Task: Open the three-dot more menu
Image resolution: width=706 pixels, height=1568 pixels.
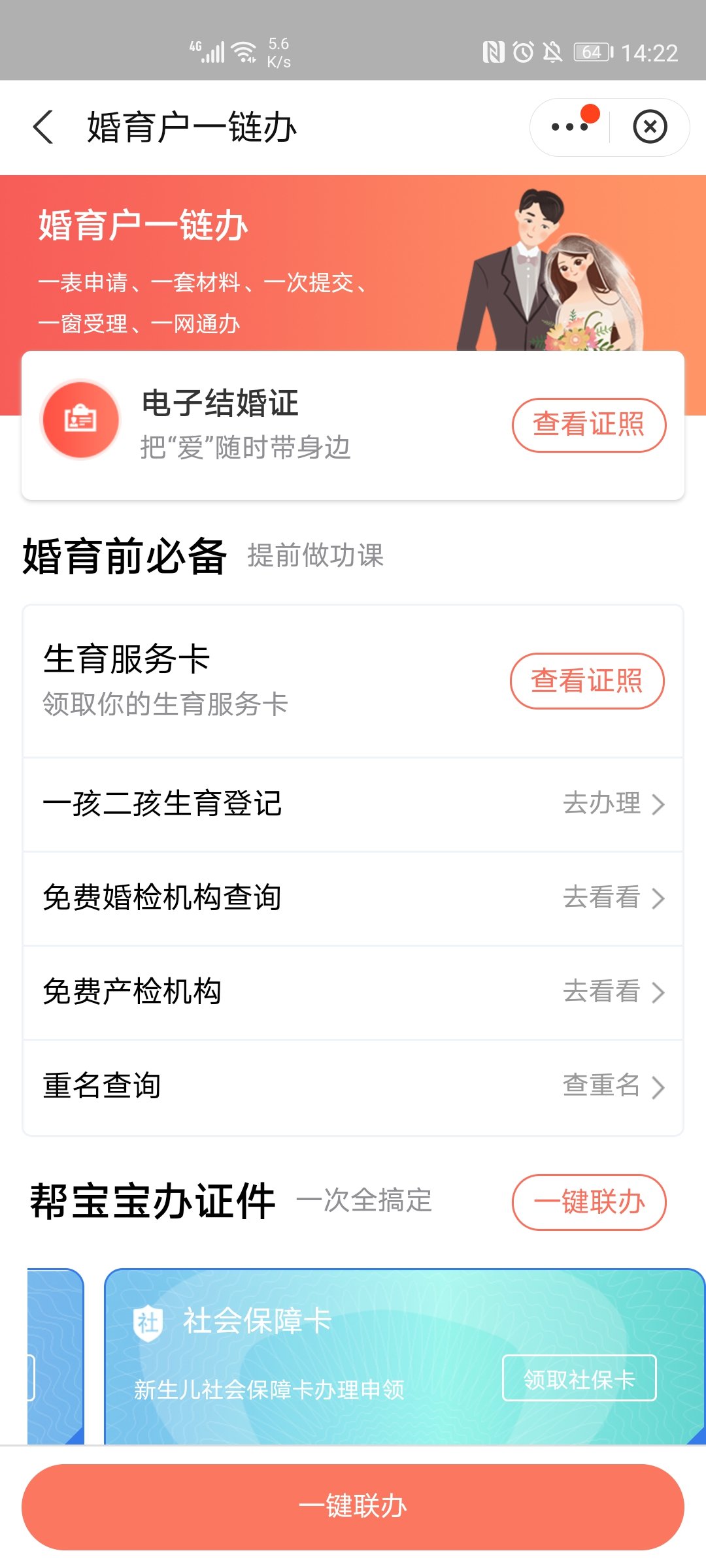Action: click(x=570, y=127)
